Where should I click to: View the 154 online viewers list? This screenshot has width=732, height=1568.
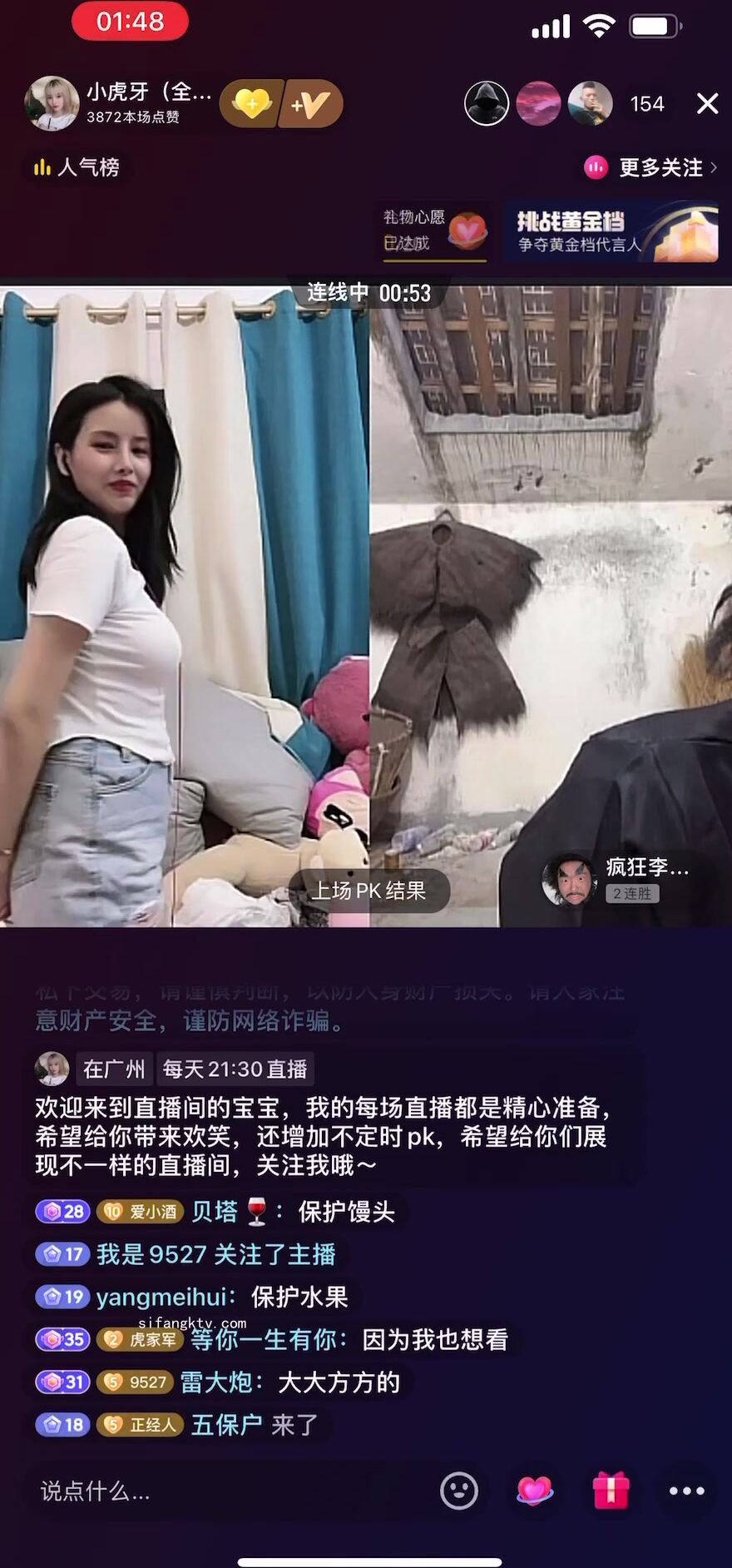tap(646, 104)
